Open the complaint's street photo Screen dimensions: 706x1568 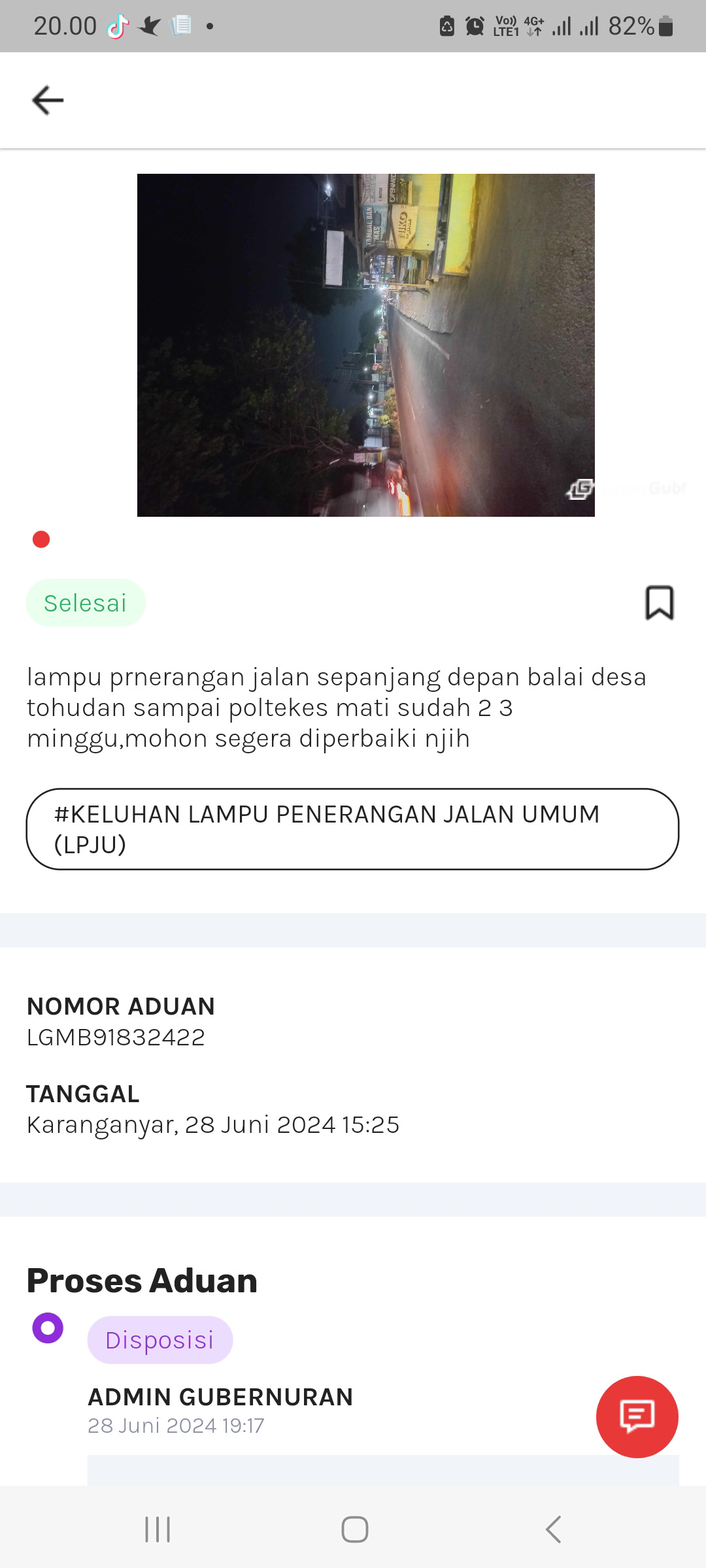(366, 345)
